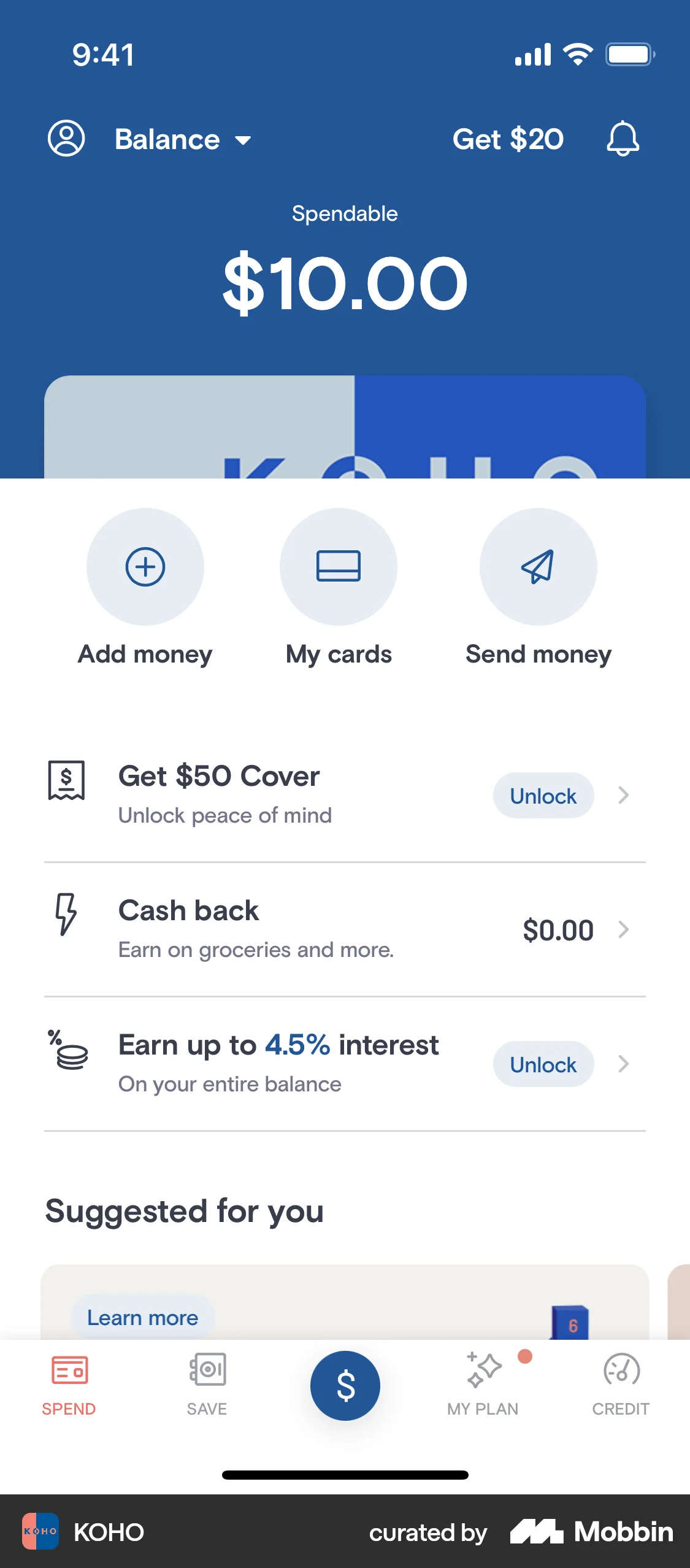Open the CREDIT gauge icon
690x1568 pixels.
[621, 1369]
